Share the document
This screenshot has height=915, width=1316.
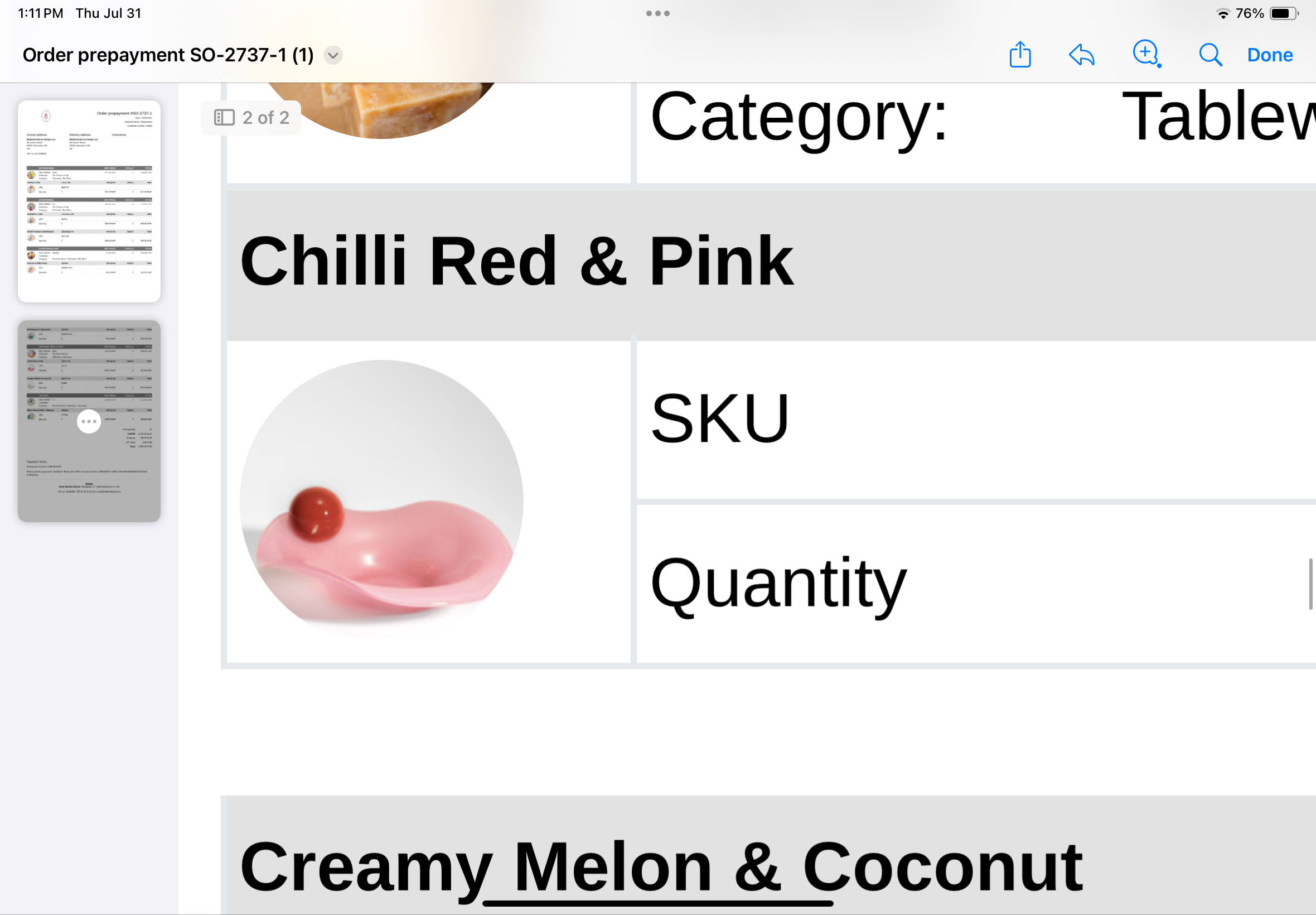pyautogui.click(x=1020, y=55)
